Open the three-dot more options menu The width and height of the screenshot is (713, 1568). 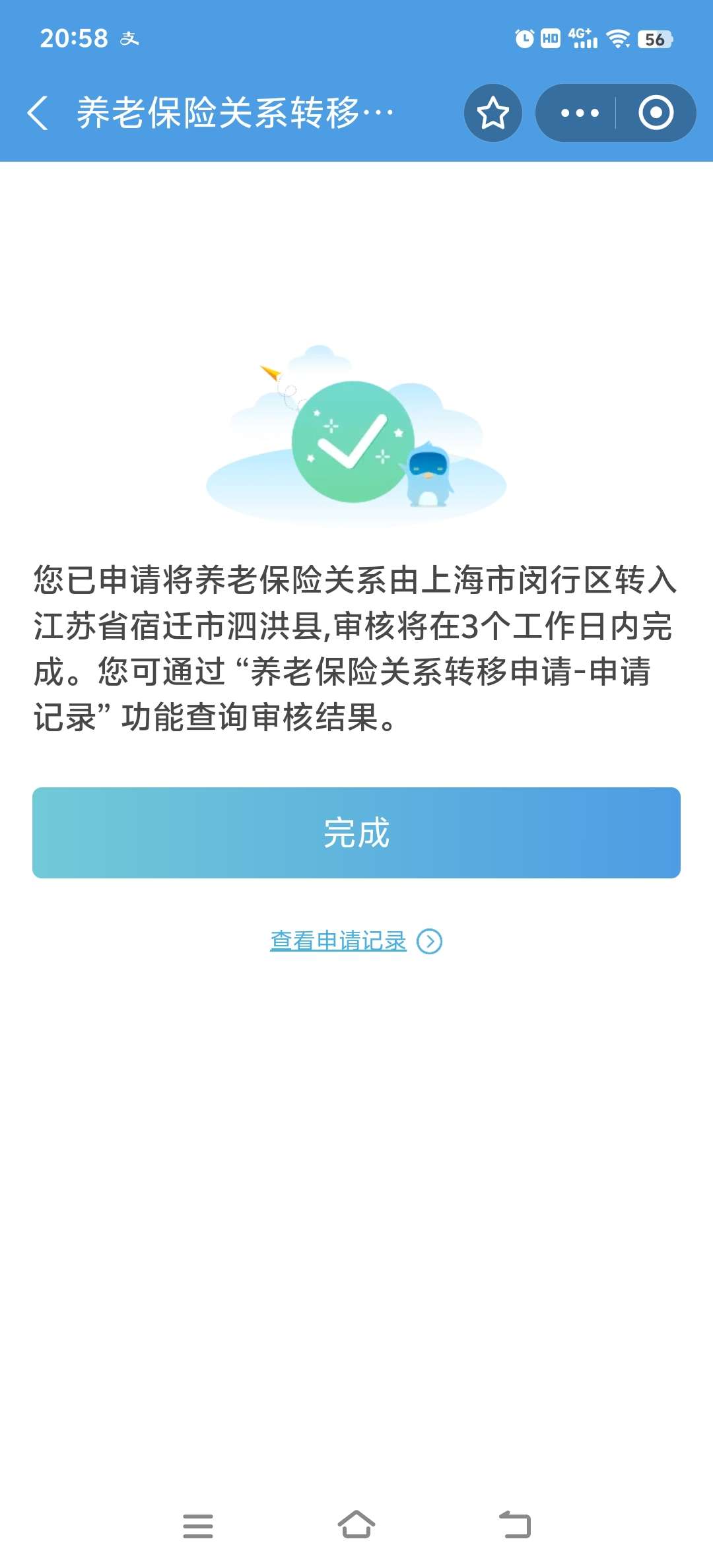(x=579, y=113)
